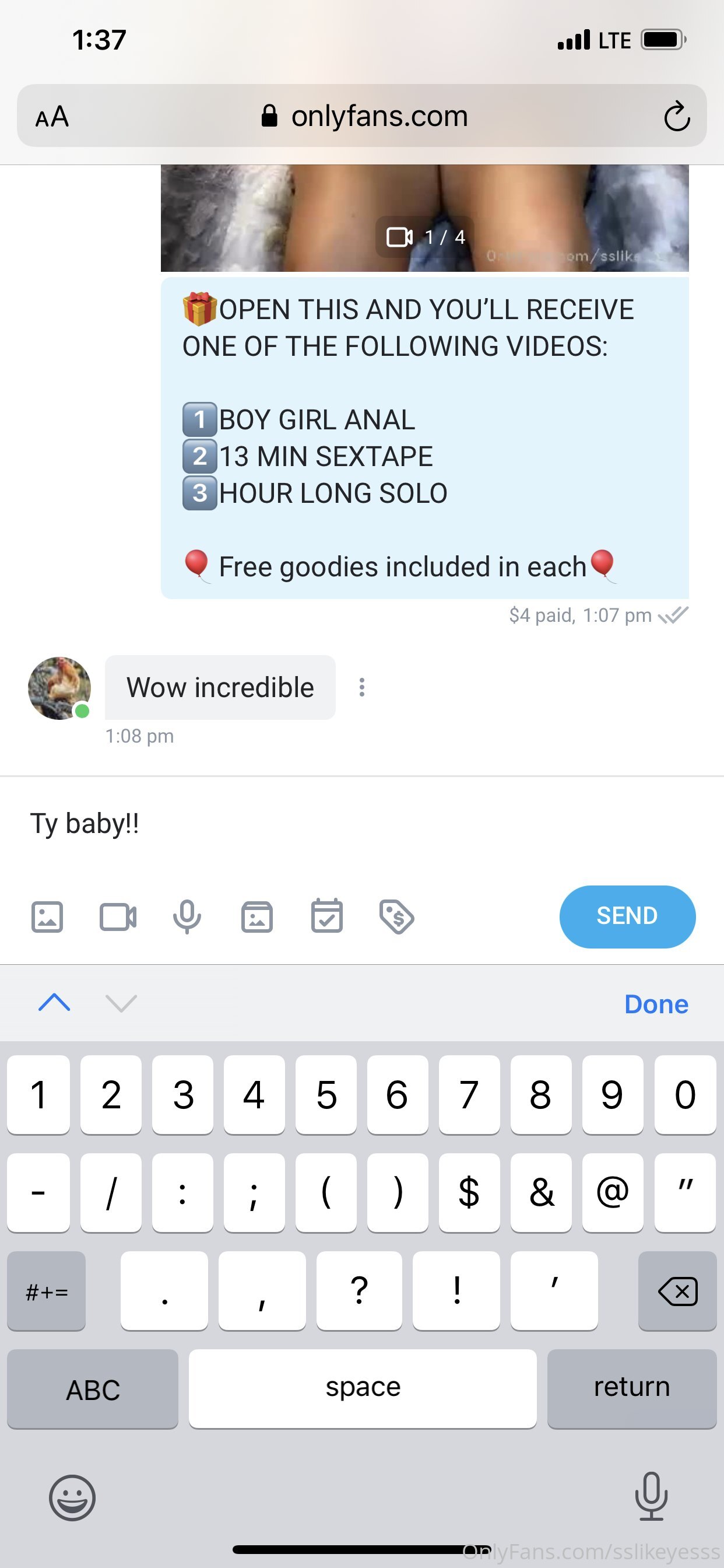This screenshot has height=1568, width=724.
Task: Switch keyboard to ABC letters
Action: coord(93,1388)
